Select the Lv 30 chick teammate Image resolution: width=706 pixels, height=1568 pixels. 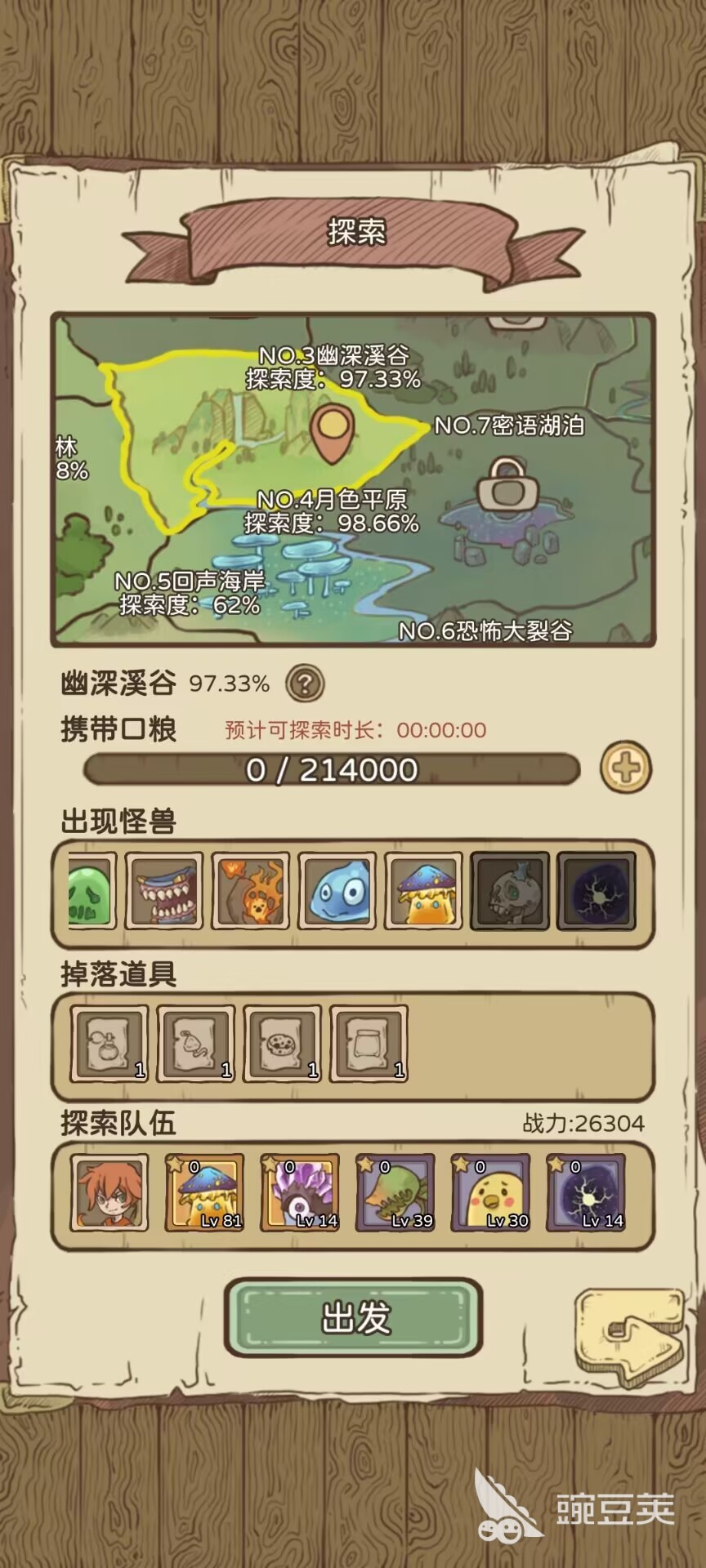(491, 1192)
